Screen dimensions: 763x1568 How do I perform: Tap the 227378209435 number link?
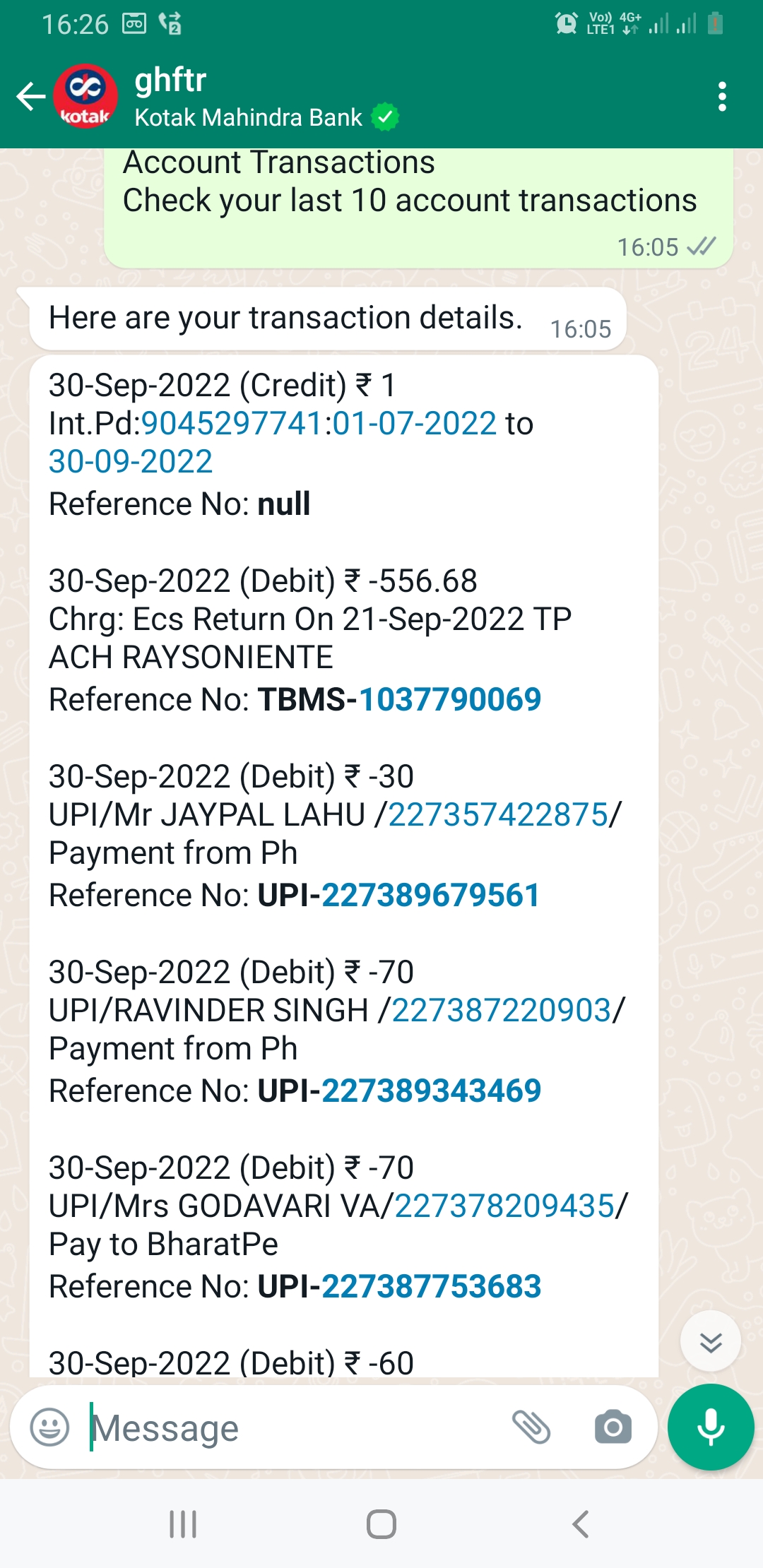(x=504, y=1206)
